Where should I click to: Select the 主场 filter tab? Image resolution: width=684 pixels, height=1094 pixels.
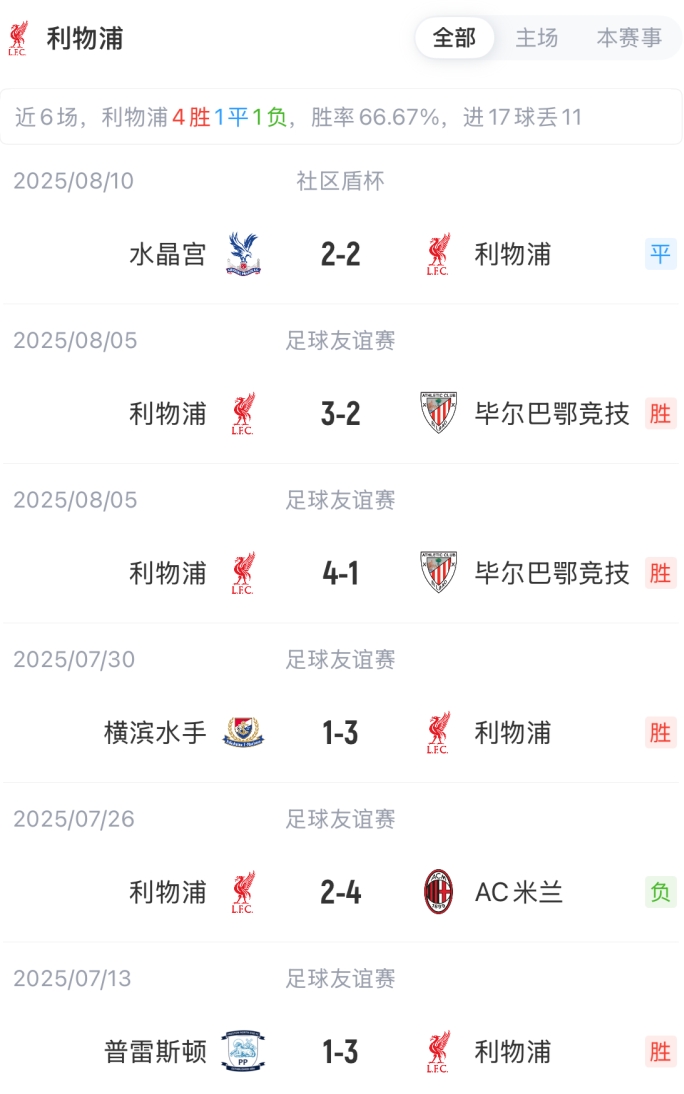(x=536, y=39)
